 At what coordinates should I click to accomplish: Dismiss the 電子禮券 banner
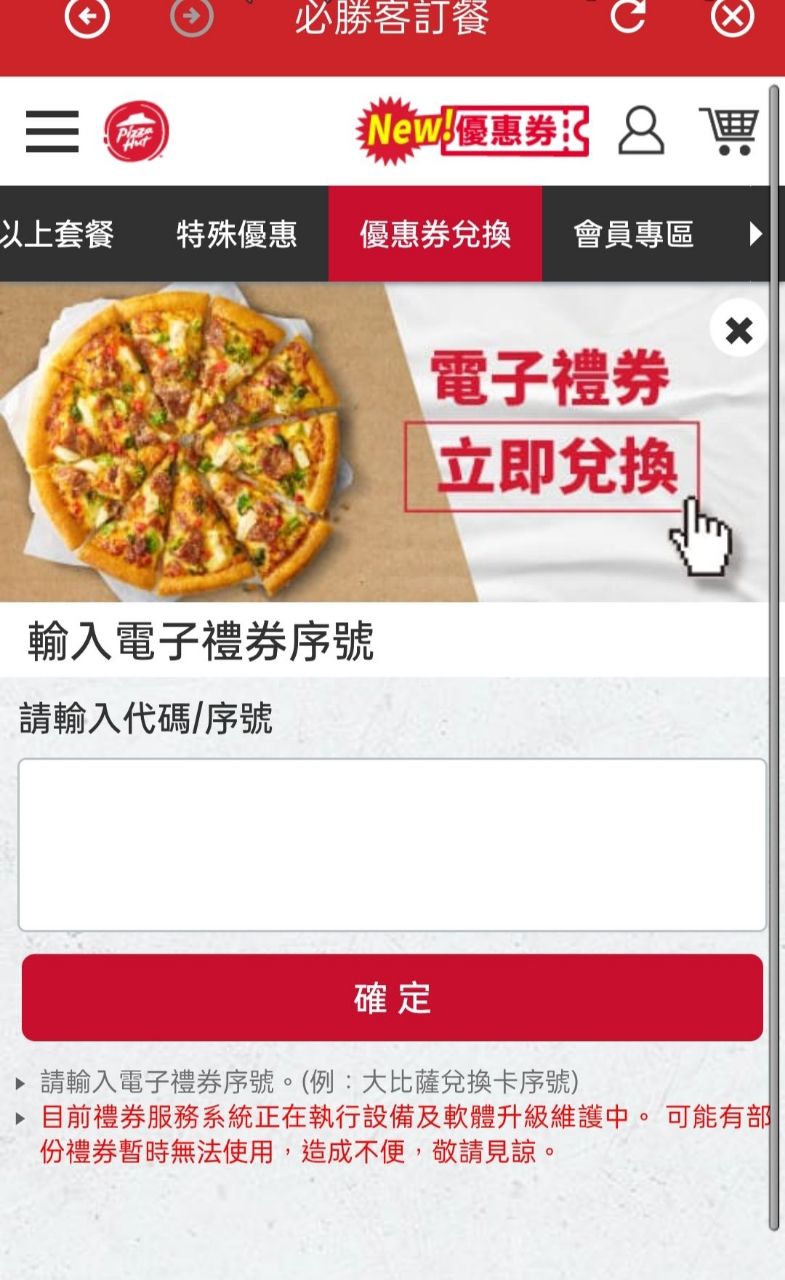click(x=738, y=329)
